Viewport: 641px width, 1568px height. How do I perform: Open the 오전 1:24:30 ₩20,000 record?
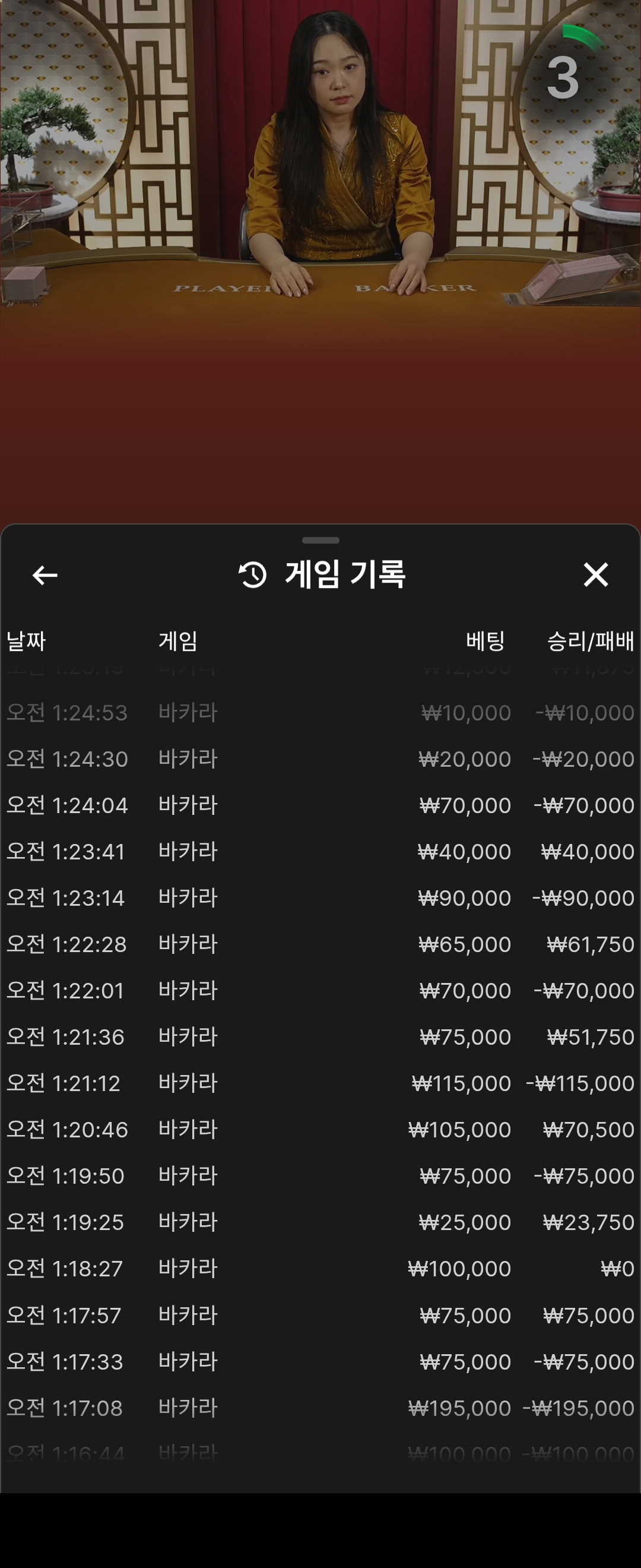[x=320, y=759]
